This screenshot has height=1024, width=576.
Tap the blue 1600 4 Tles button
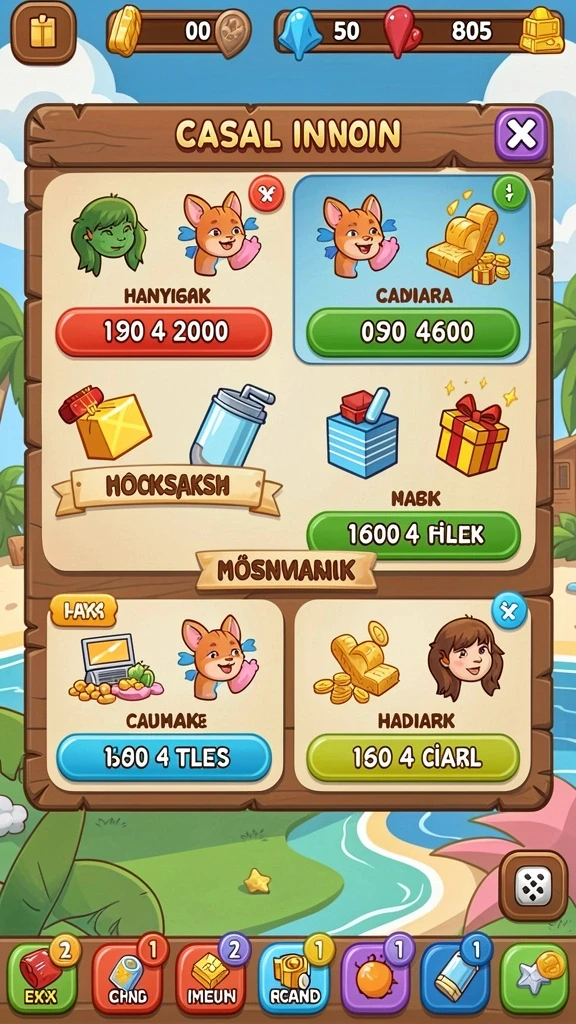click(163, 758)
